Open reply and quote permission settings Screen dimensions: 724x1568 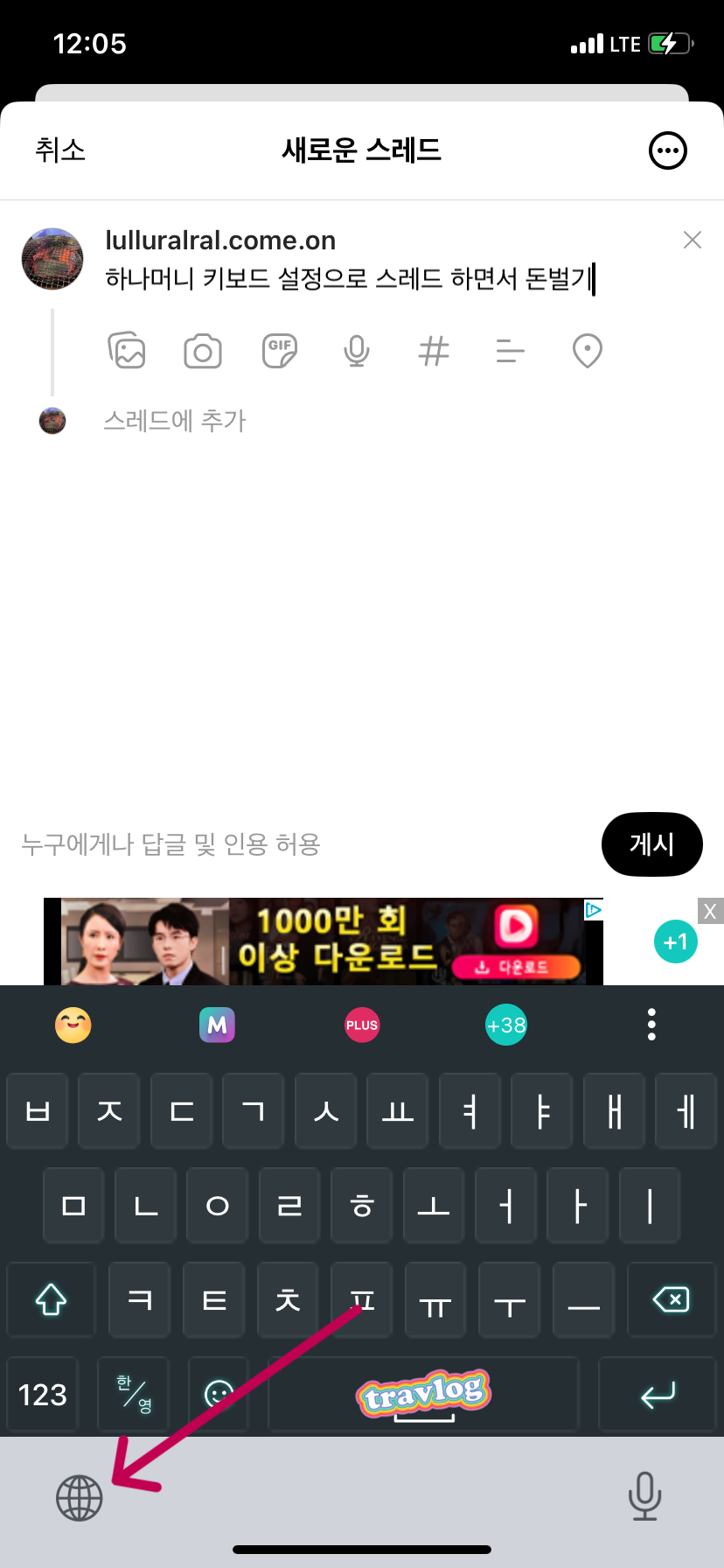point(171,844)
